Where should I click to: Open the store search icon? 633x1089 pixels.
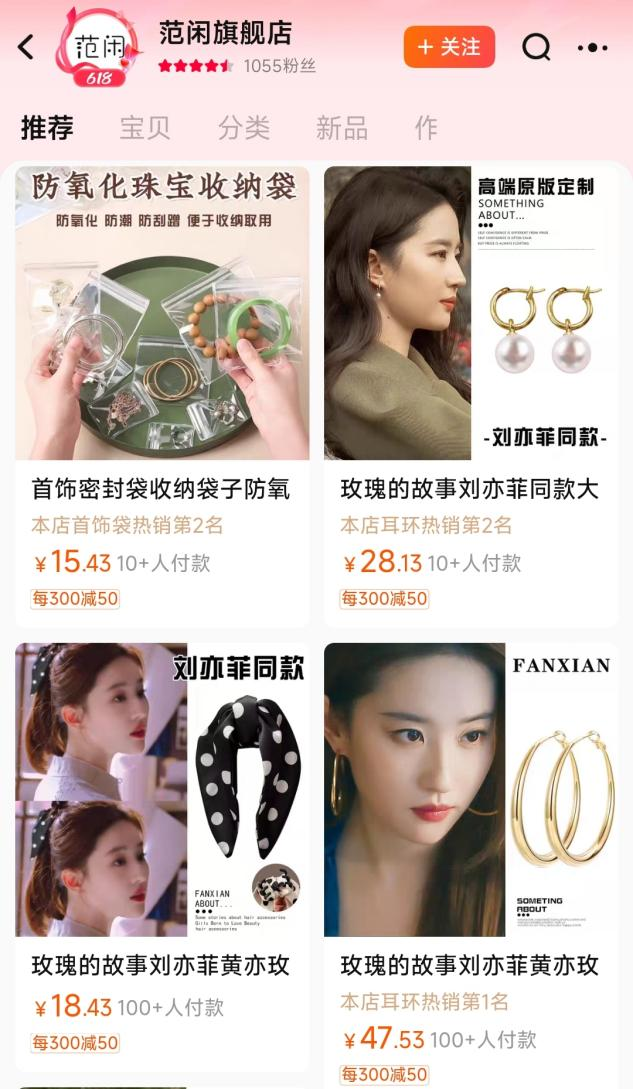[537, 47]
